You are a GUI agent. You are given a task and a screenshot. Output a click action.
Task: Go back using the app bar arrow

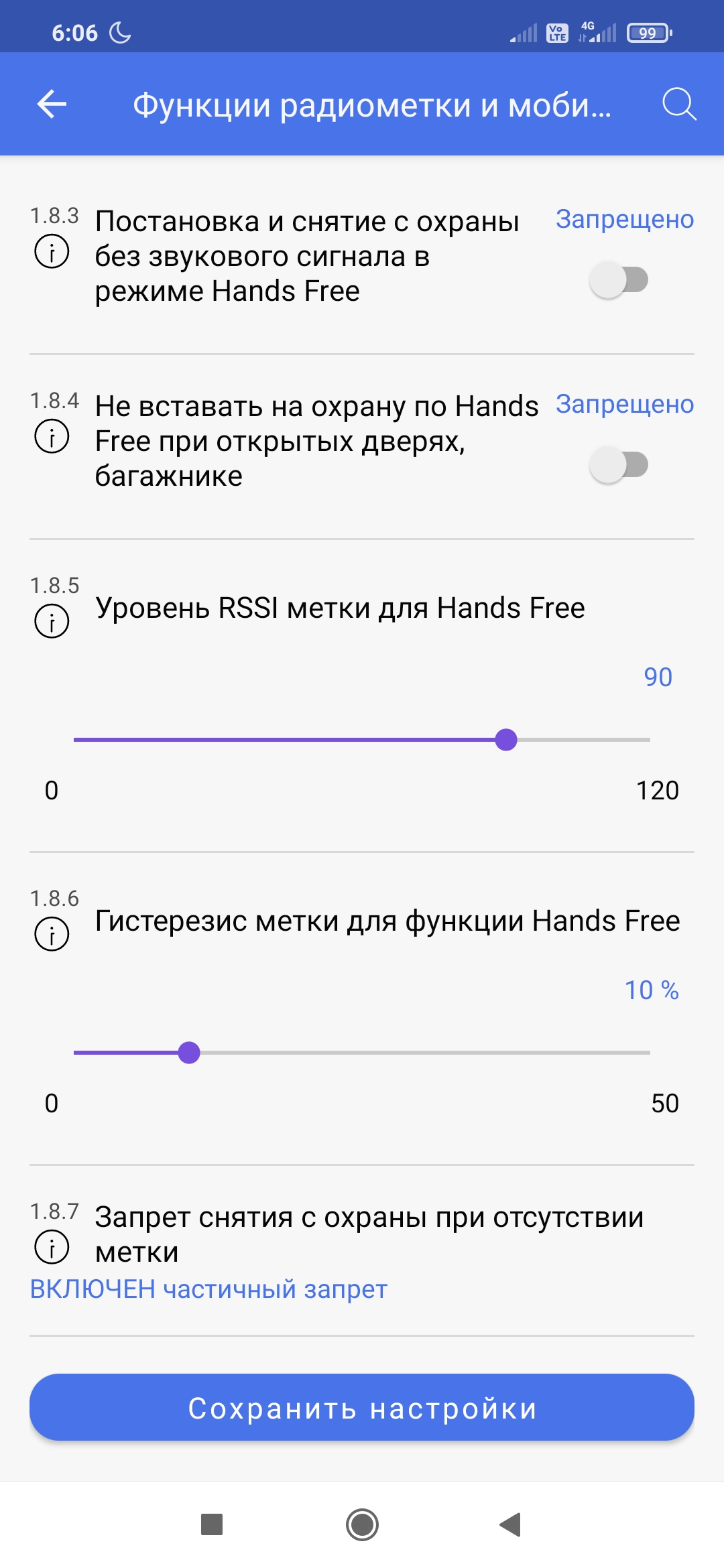tap(52, 105)
